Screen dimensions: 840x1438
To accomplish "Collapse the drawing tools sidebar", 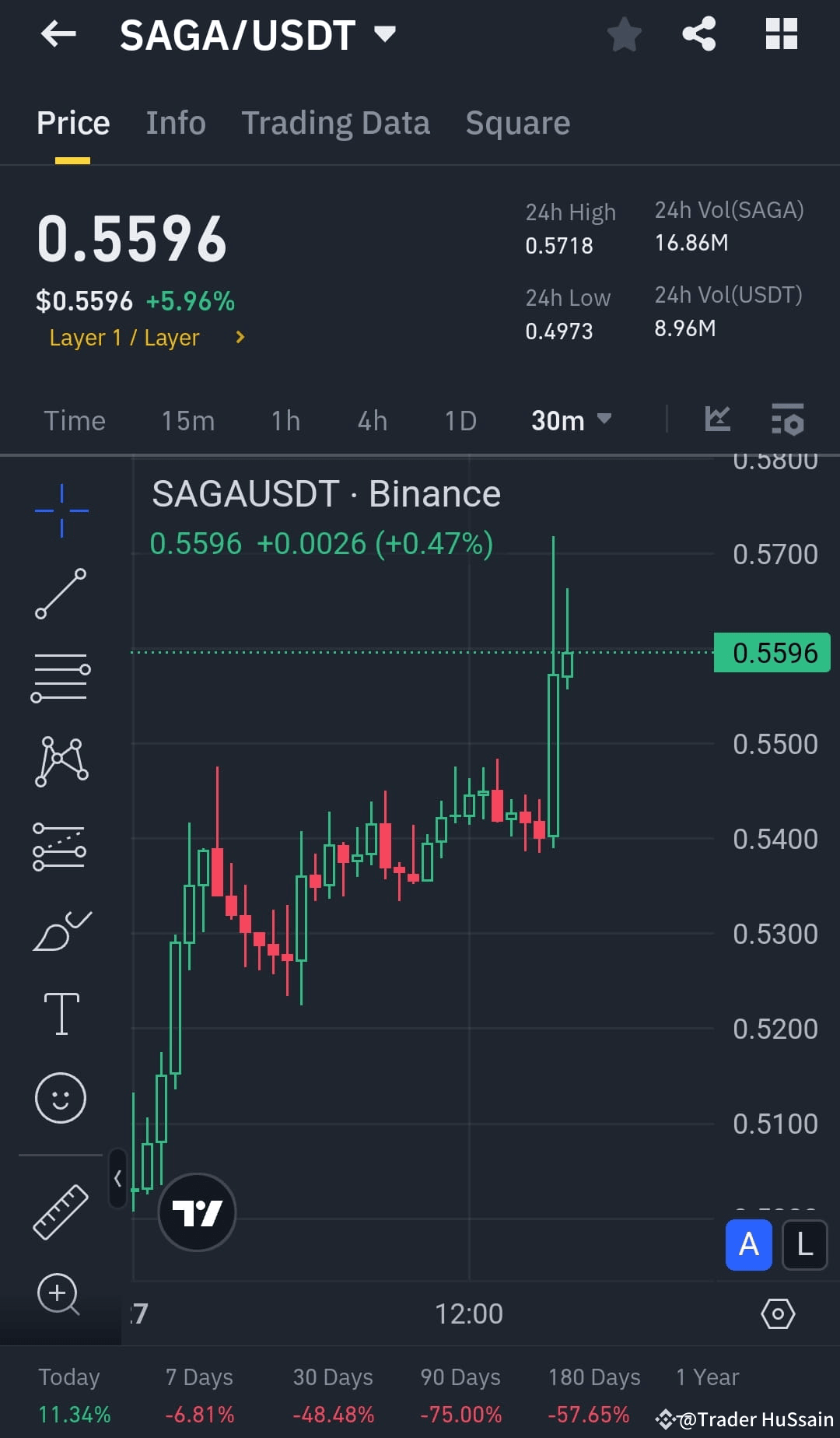I will (x=118, y=1179).
